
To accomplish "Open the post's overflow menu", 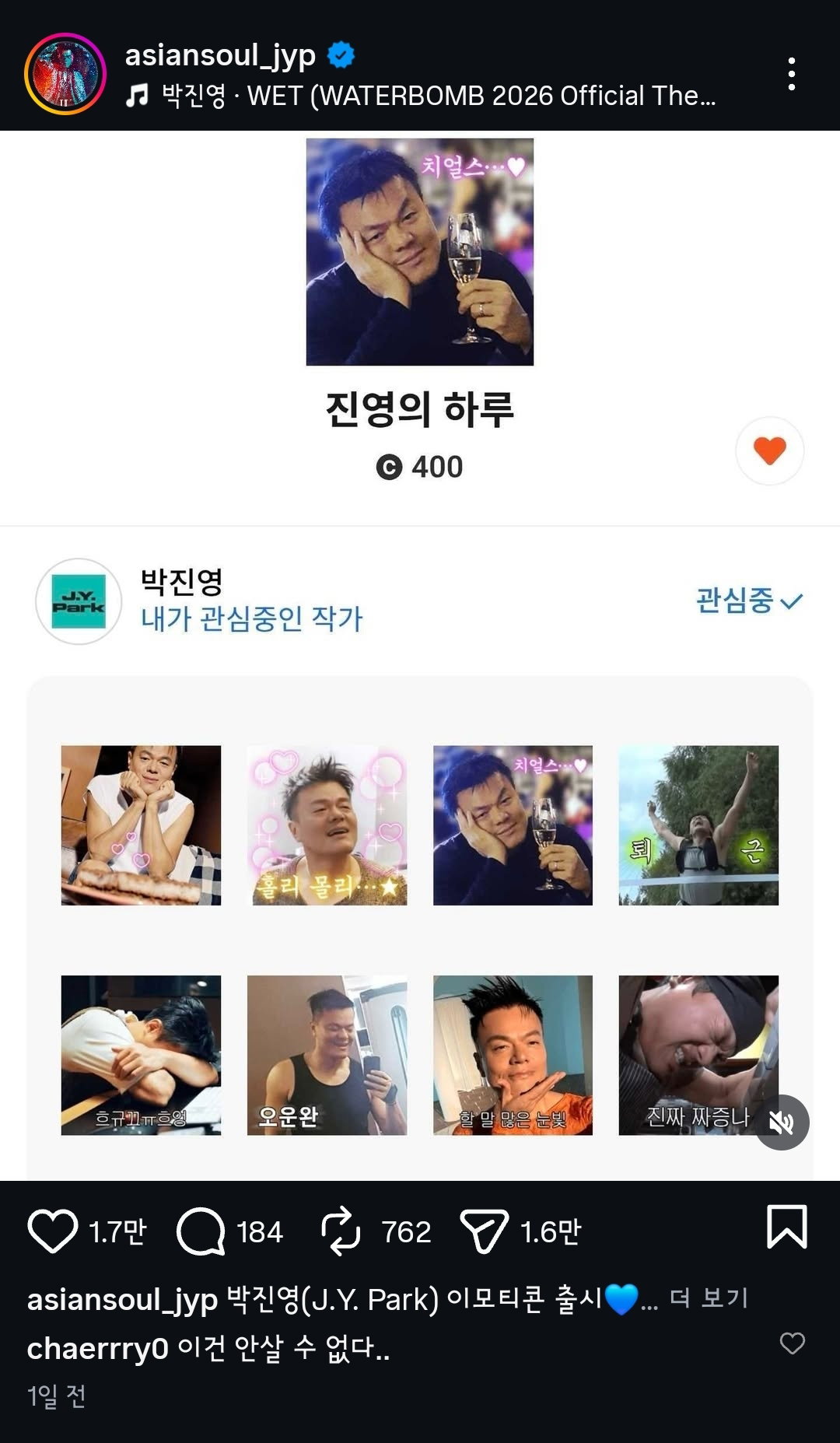I will [x=791, y=74].
